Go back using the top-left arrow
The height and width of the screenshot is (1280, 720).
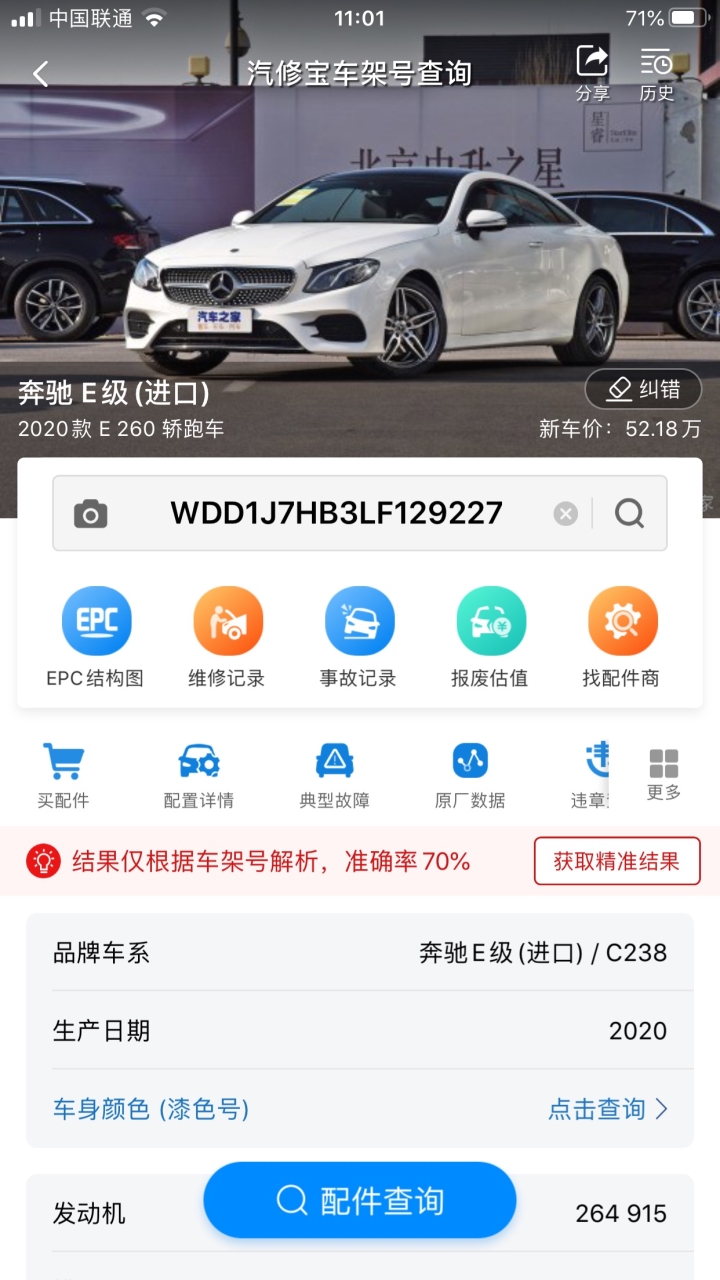(40, 73)
